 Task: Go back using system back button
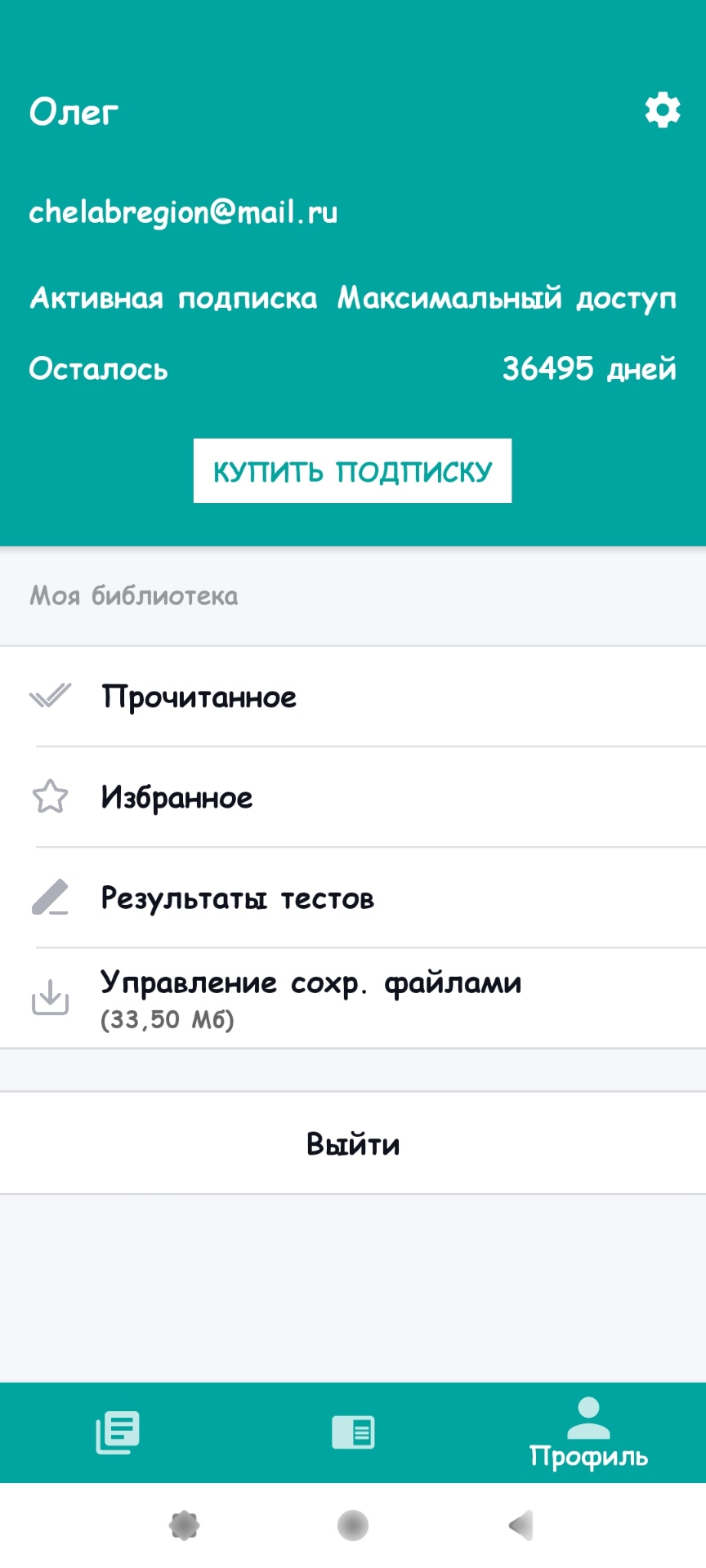[x=521, y=1525]
